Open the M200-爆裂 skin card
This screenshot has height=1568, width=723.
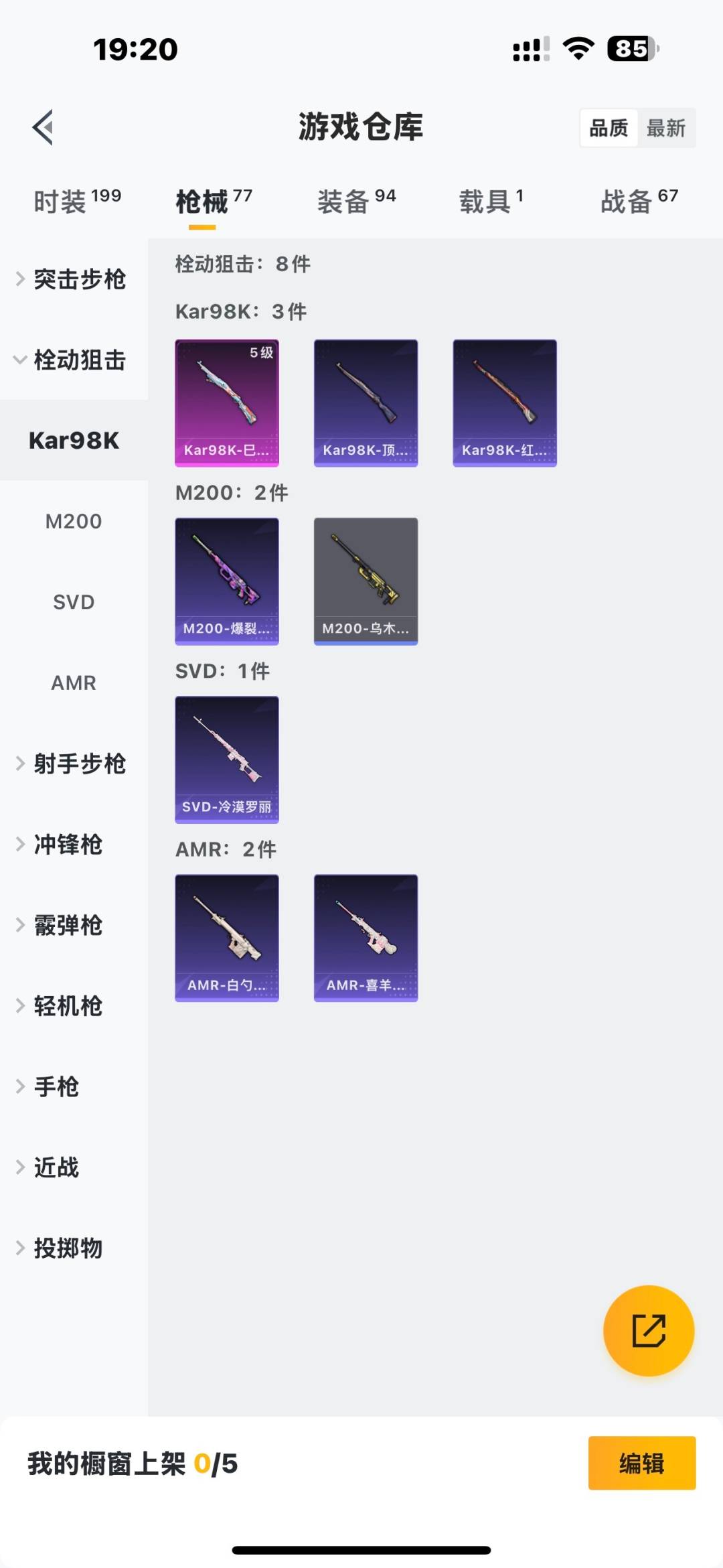tap(227, 581)
